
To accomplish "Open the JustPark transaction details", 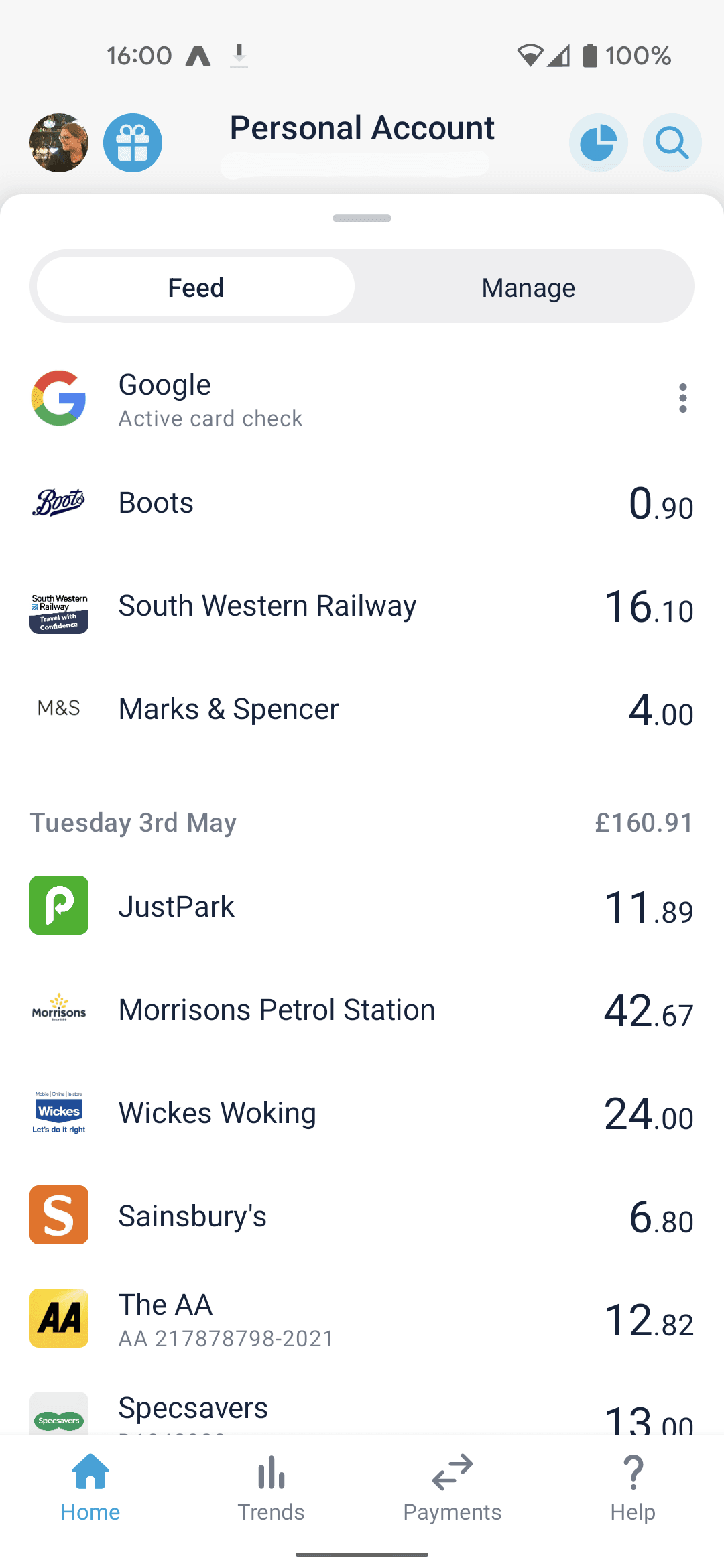I will click(x=362, y=907).
